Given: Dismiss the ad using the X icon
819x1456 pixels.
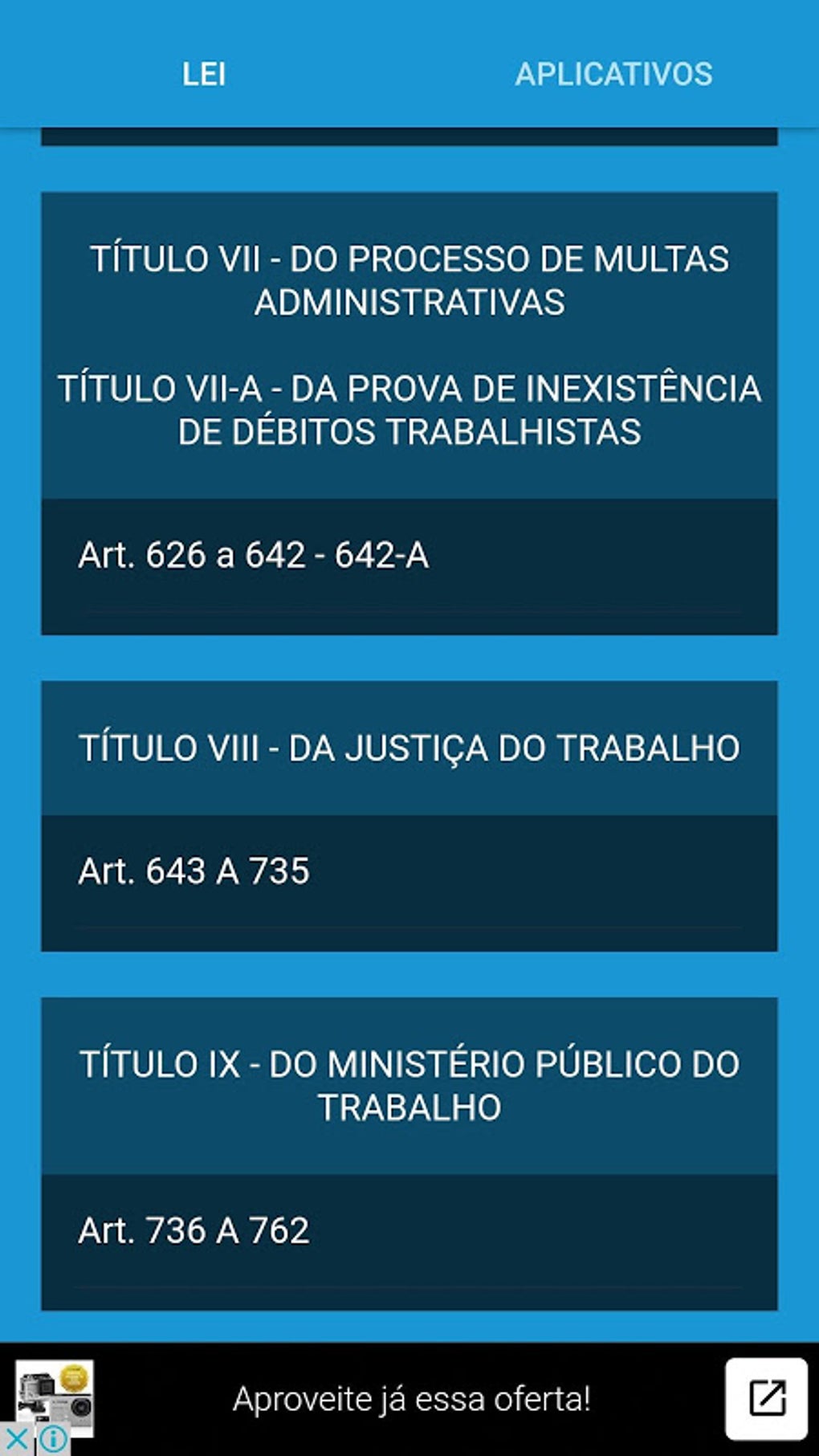Looking at the screenshot, I should pyautogui.click(x=15, y=1437).
